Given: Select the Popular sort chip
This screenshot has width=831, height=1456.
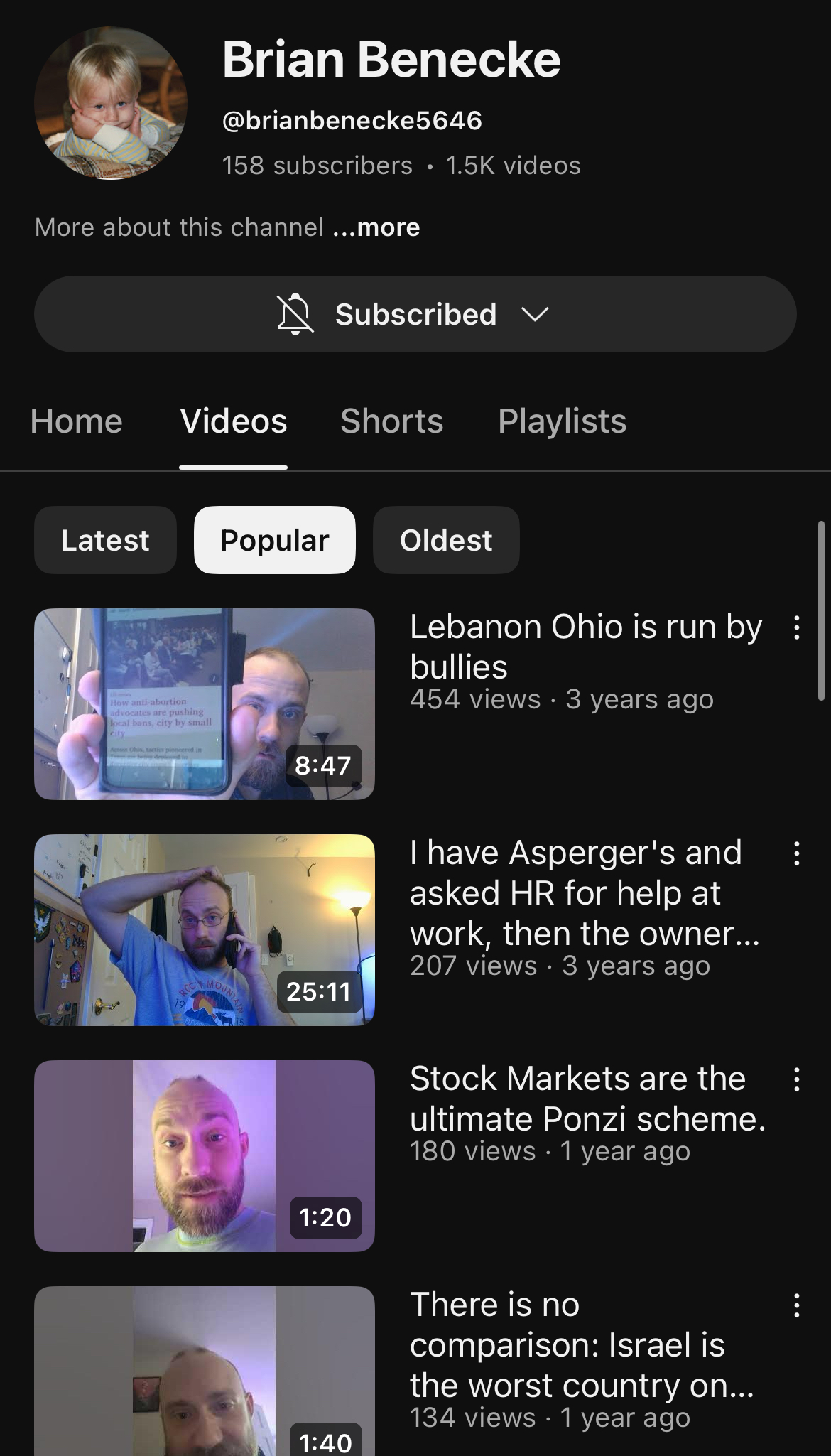Looking at the screenshot, I should 275,540.
